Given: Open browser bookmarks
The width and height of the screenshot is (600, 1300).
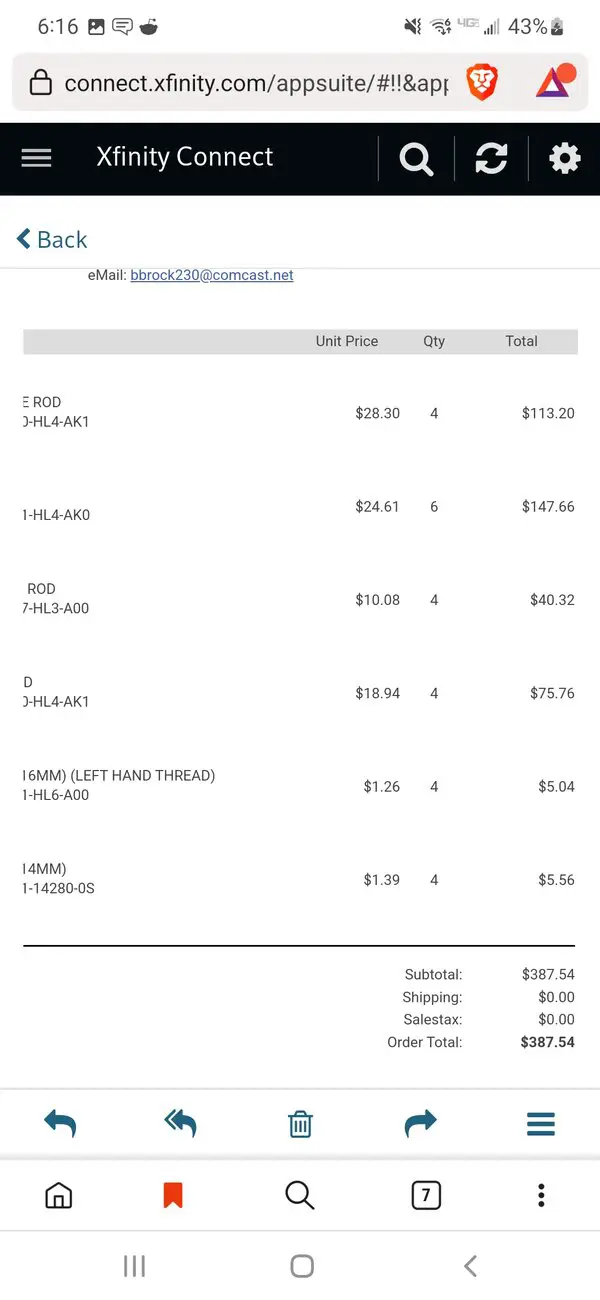Looking at the screenshot, I should [173, 1195].
